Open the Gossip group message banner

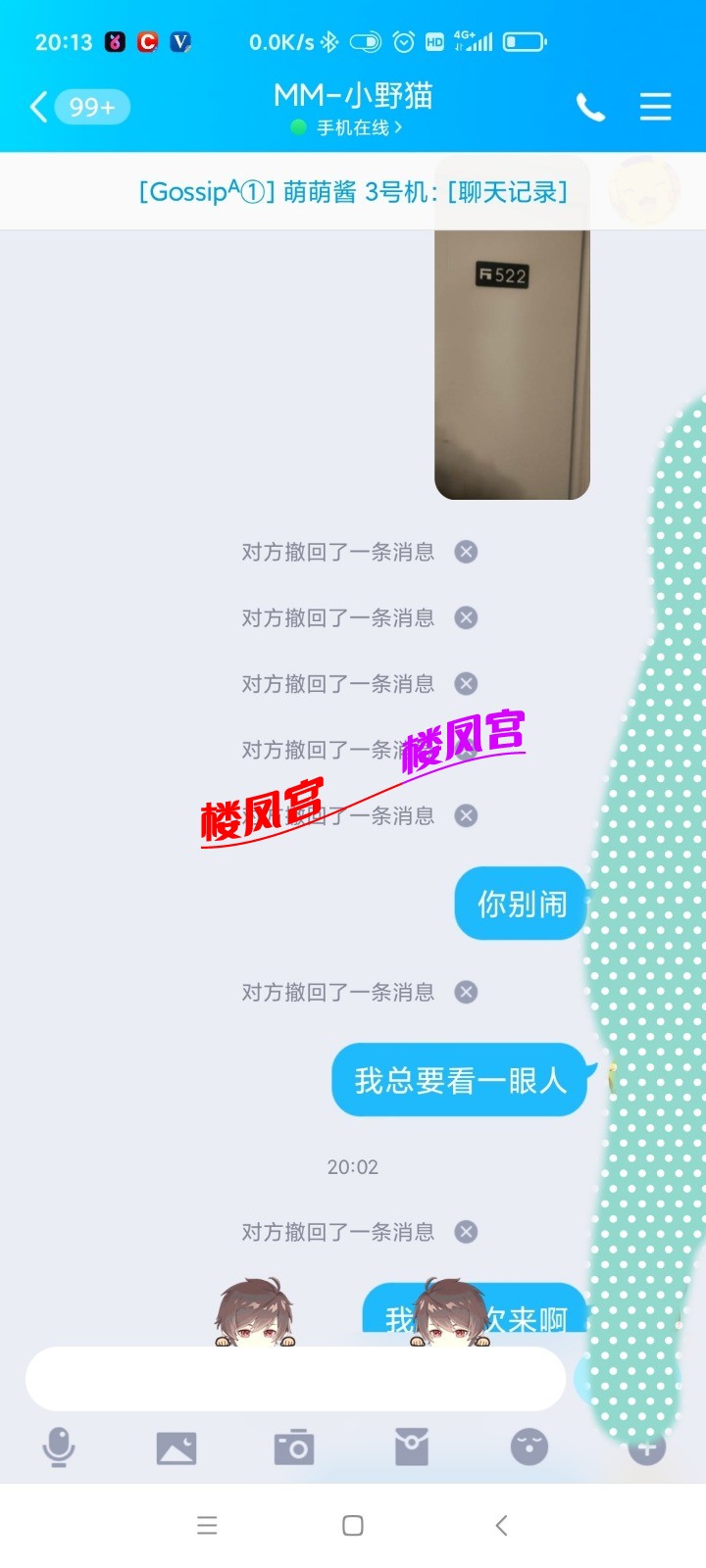353,191
